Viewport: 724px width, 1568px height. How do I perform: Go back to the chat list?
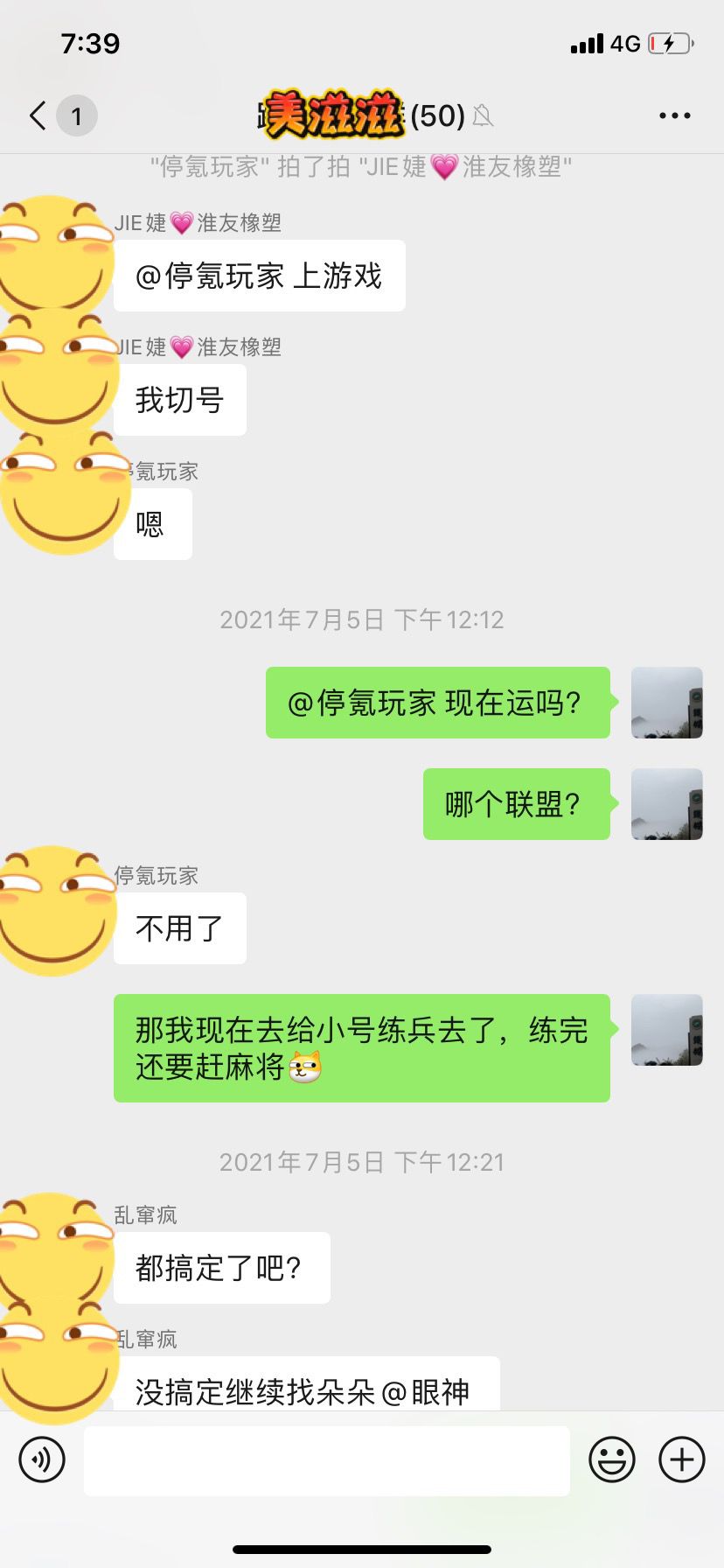38,115
